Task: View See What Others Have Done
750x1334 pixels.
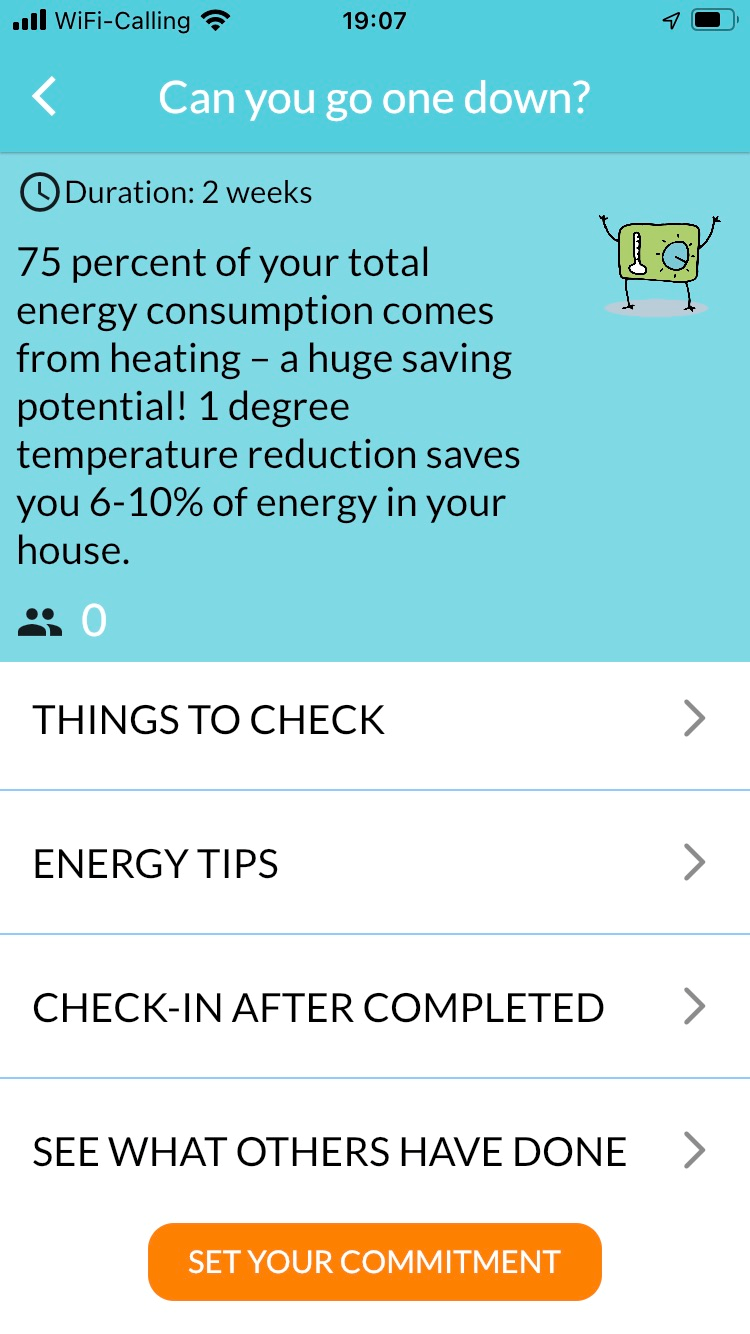Action: pyautogui.click(x=374, y=1151)
